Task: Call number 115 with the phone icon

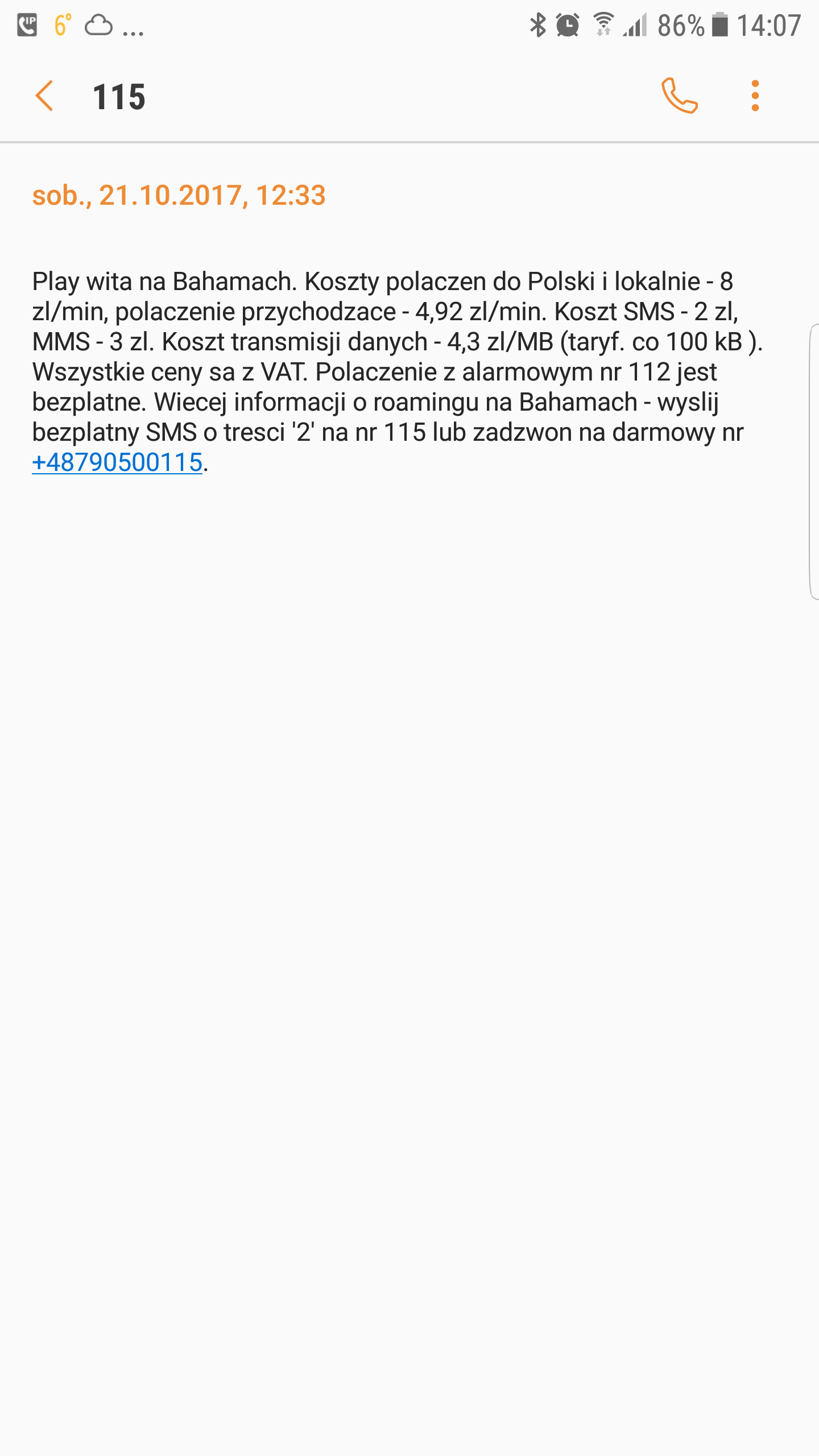Action: pyautogui.click(x=679, y=96)
